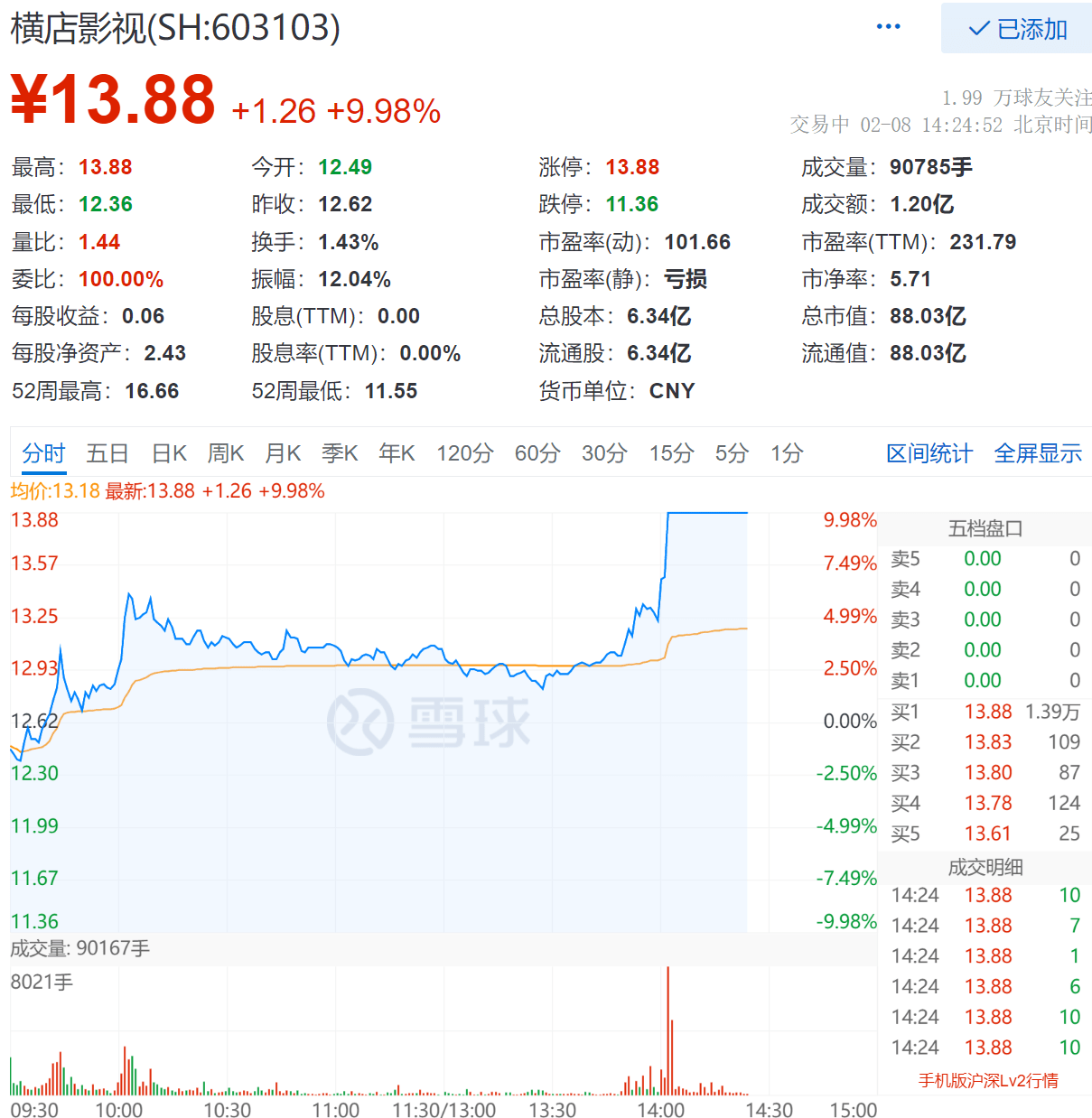Screen dimensions: 1092x1118
Task: Select the 120分 interval
Action: click(465, 453)
